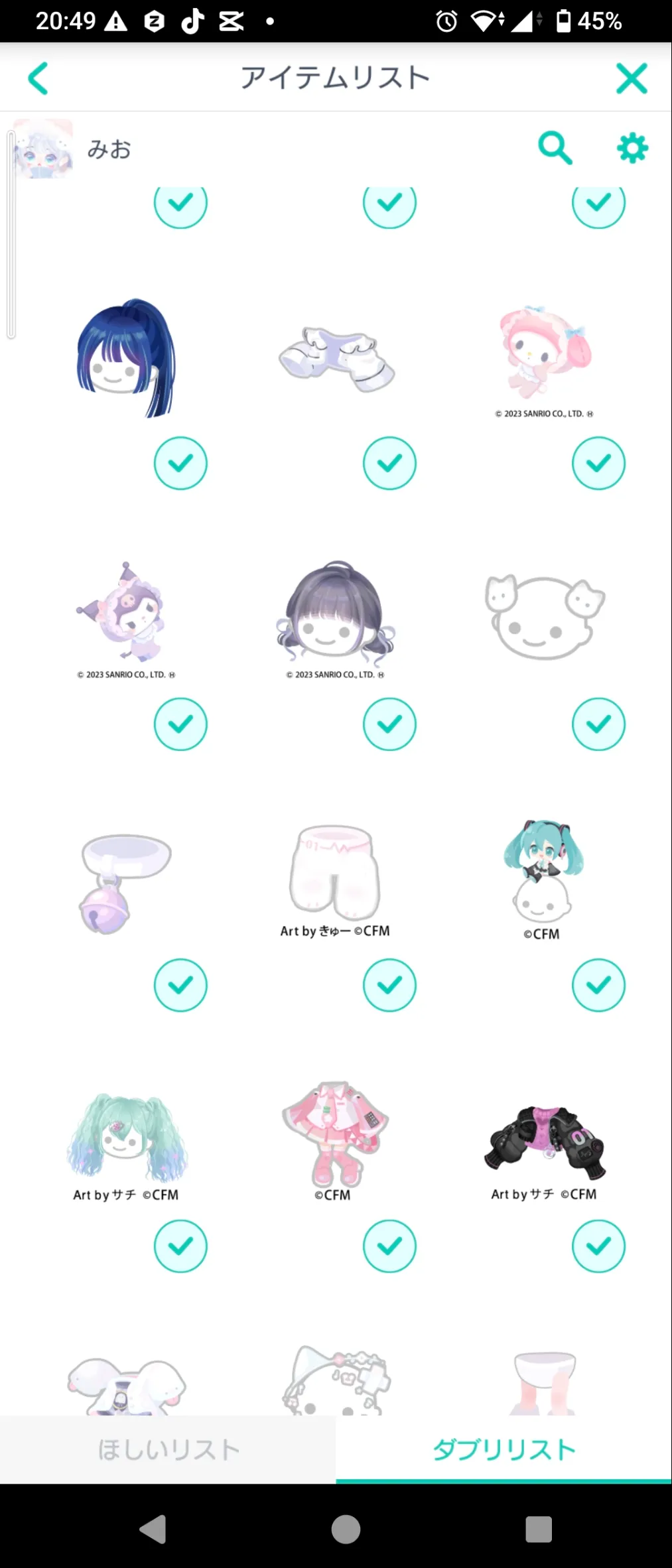The height and width of the screenshot is (1568, 672).
Task: Select the ダブリリスト tab
Action: click(x=504, y=1449)
